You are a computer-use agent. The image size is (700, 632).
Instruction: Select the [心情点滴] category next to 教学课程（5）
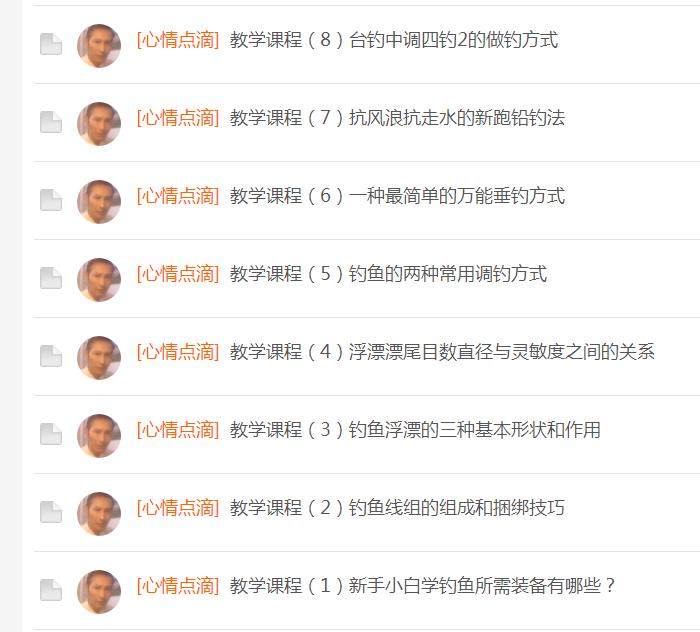[177, 275]
